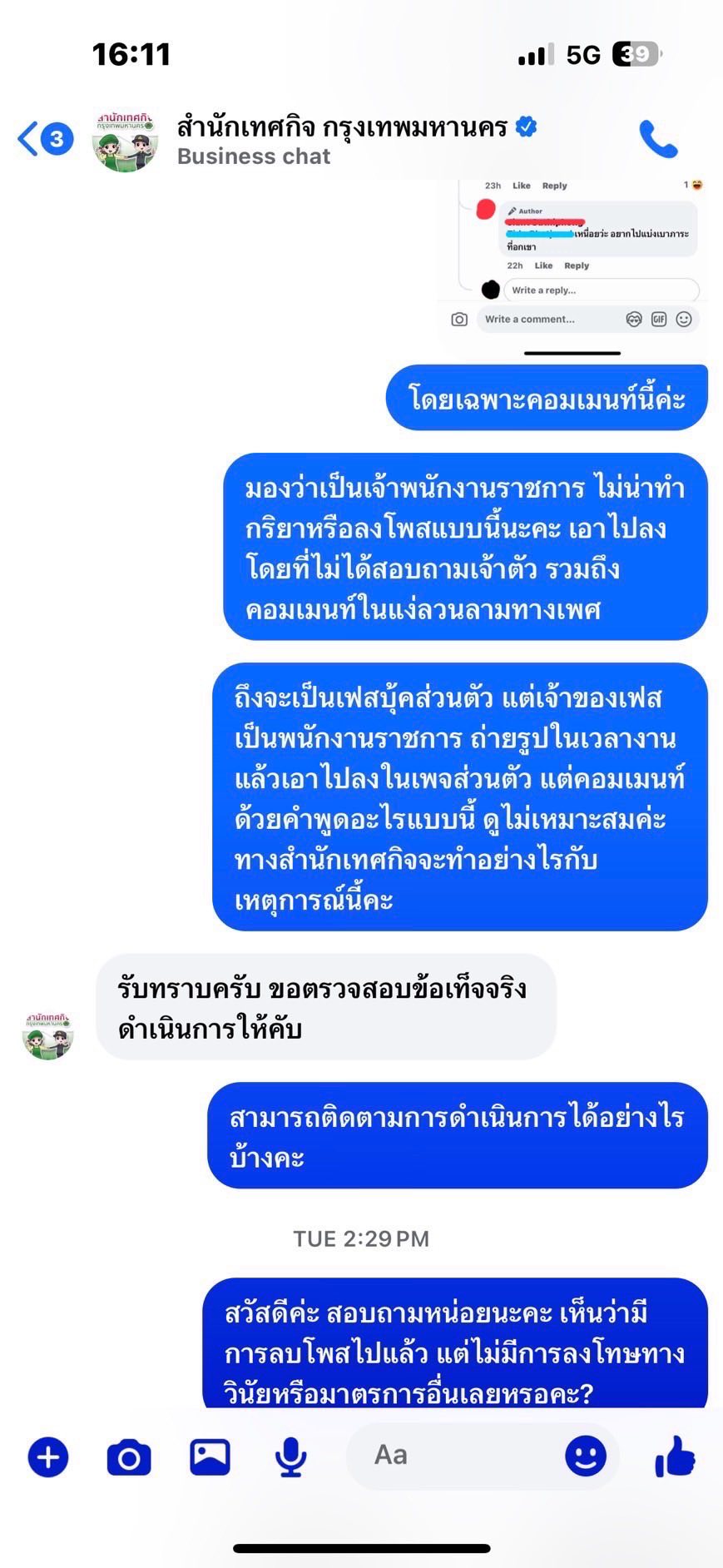Open the photo gallery picker
Image resolution: width=723 pixels, height=1568 pixels.
tap(210, 1457)
